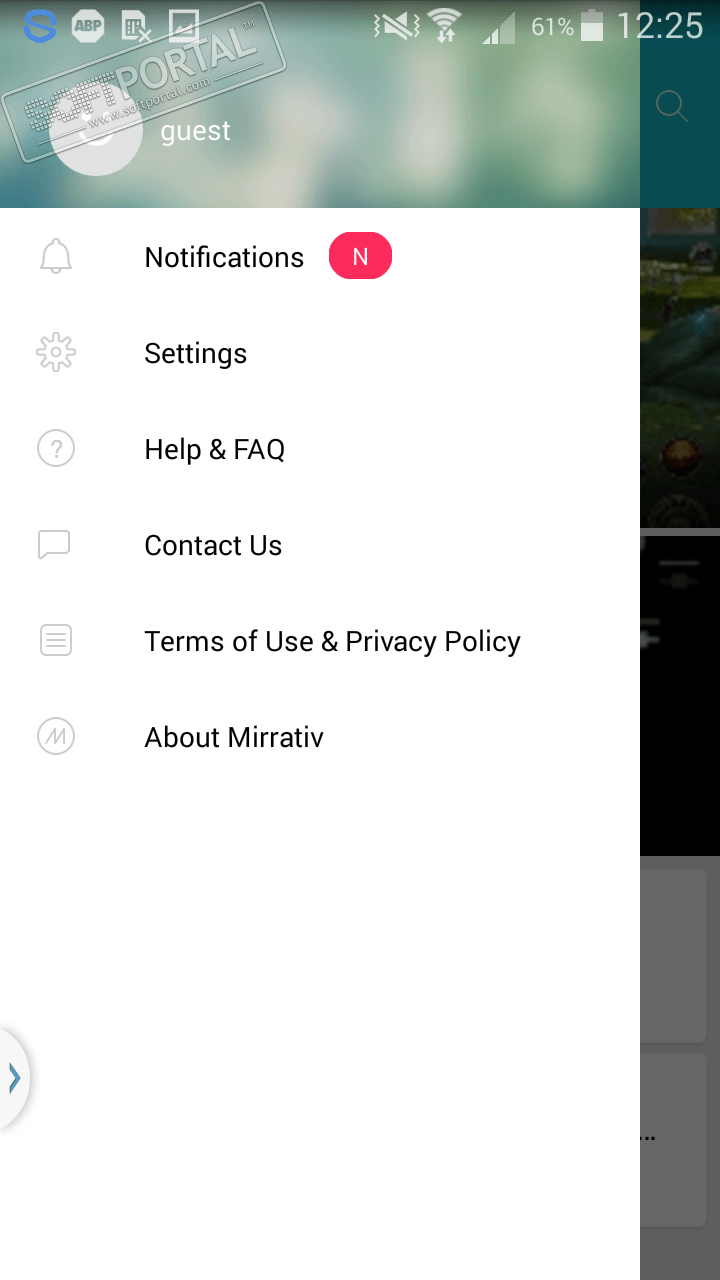Image resolution: width=720 pixels, height=1280 pixels.
Task: Select Contact Us
Action: click(x=213, y=546)
